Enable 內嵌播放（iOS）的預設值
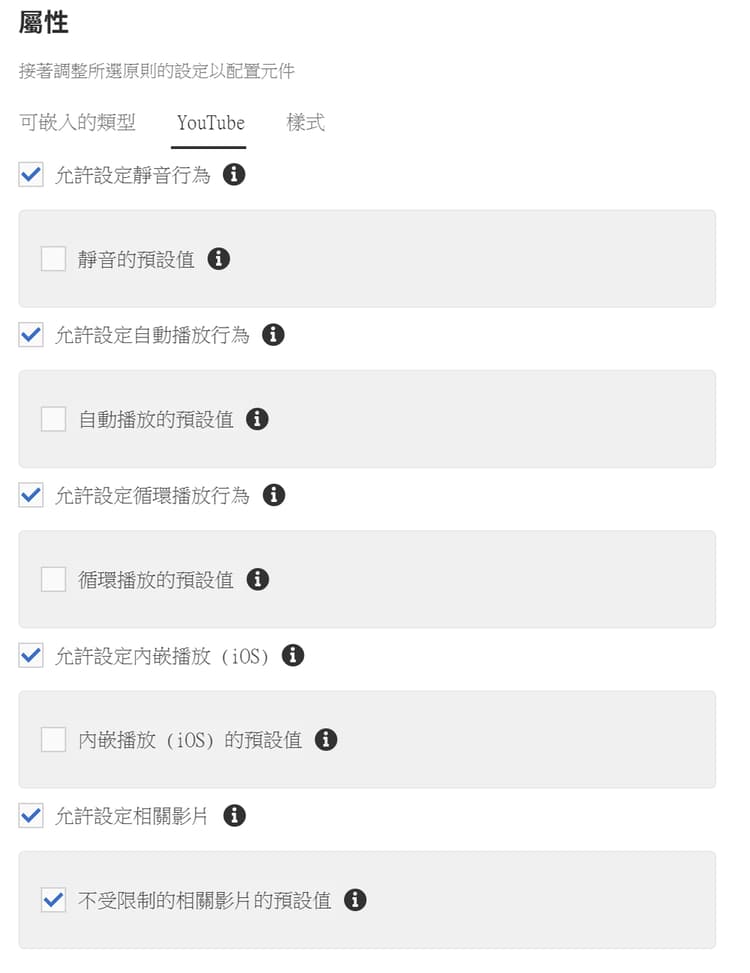This screenshot has width=750, height=973. click(53, 739)
